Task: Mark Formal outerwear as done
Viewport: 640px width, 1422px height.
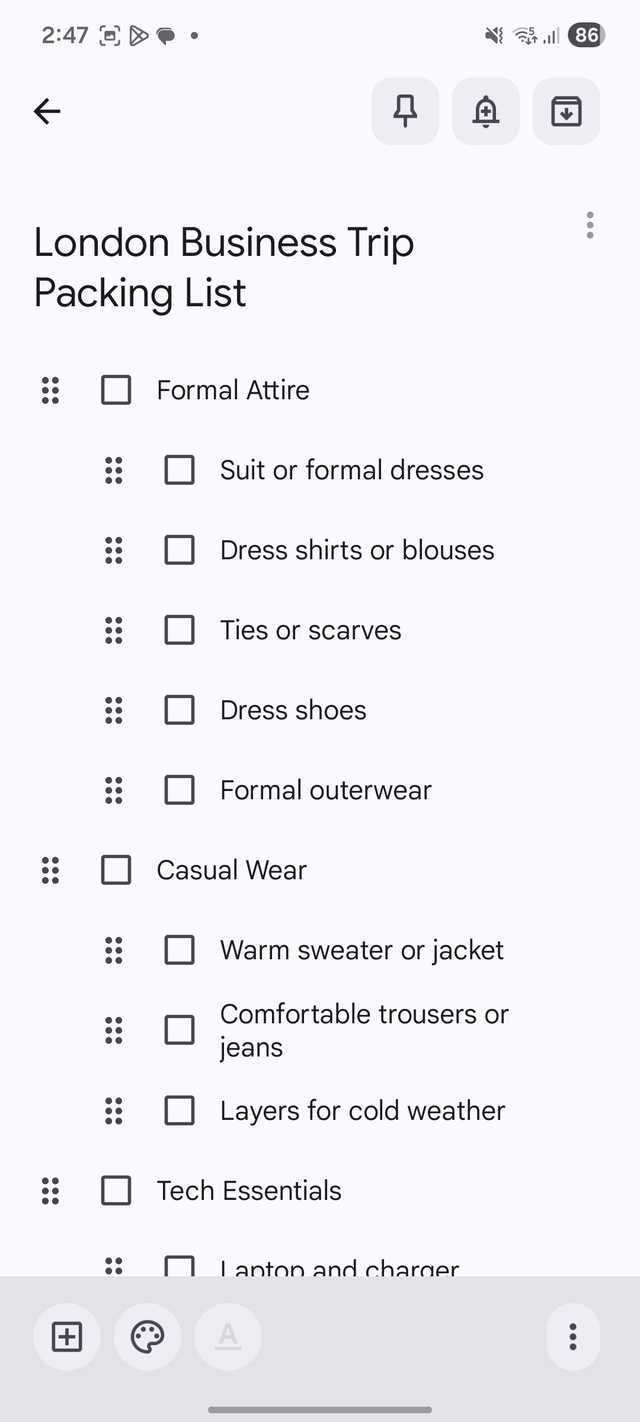Action: point(179,790)
